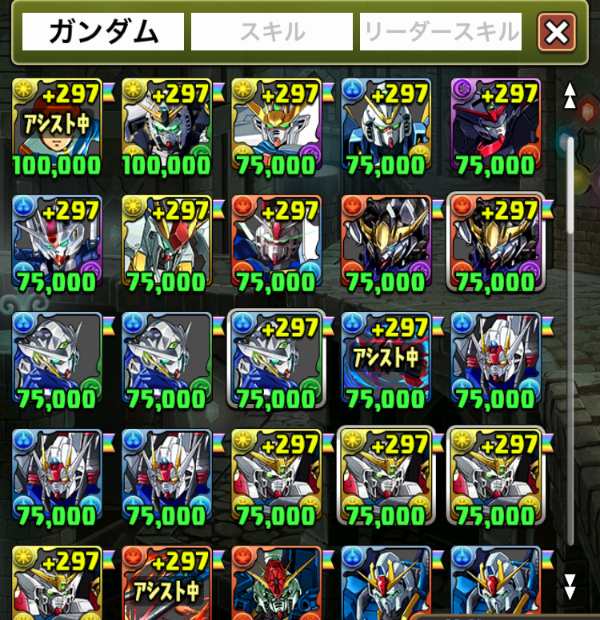The height and width of the screenshot is (620, 600).
Task: Select the ガンダム search tab
Action: [x=103, y=32]
